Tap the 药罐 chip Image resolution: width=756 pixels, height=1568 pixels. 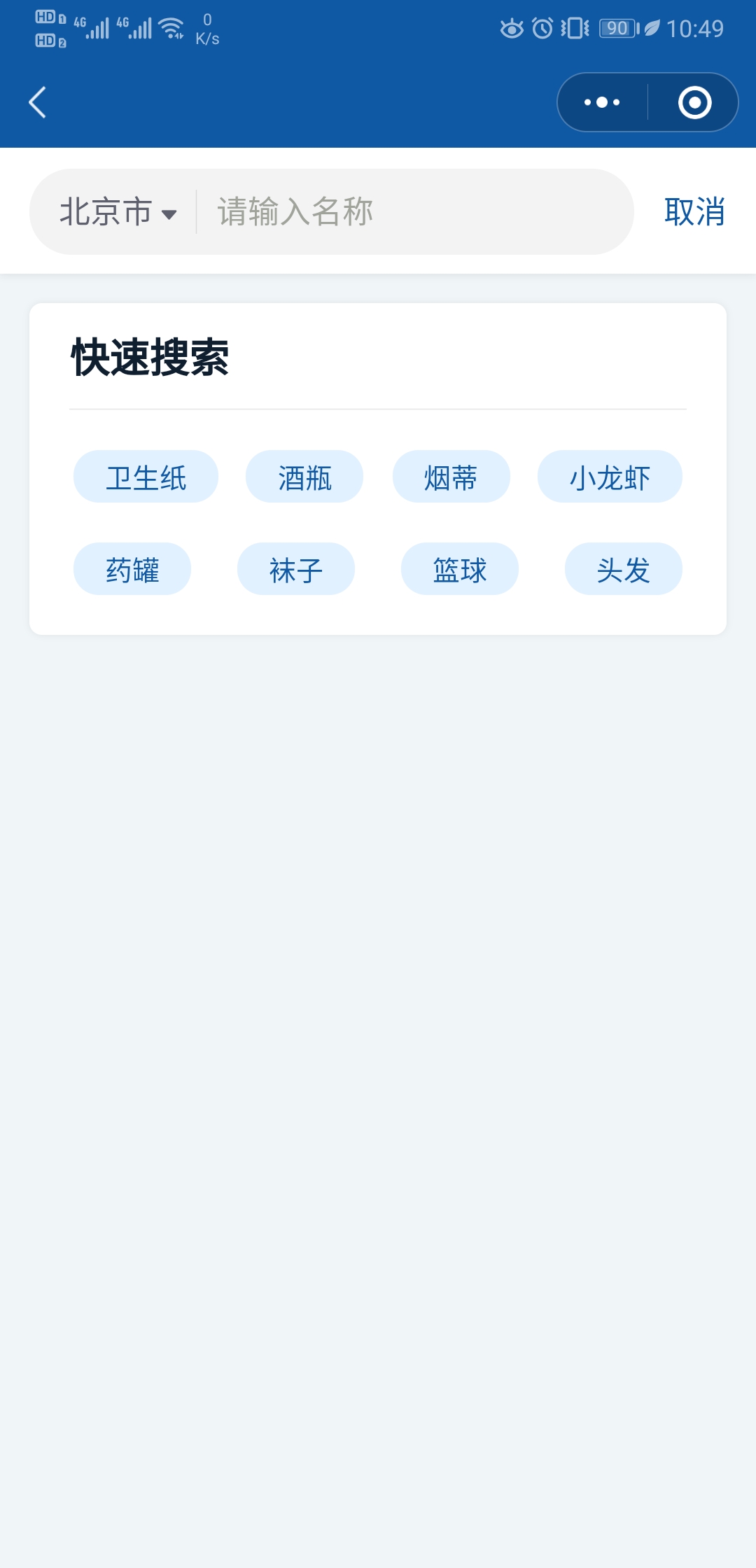tap(132, 569)
